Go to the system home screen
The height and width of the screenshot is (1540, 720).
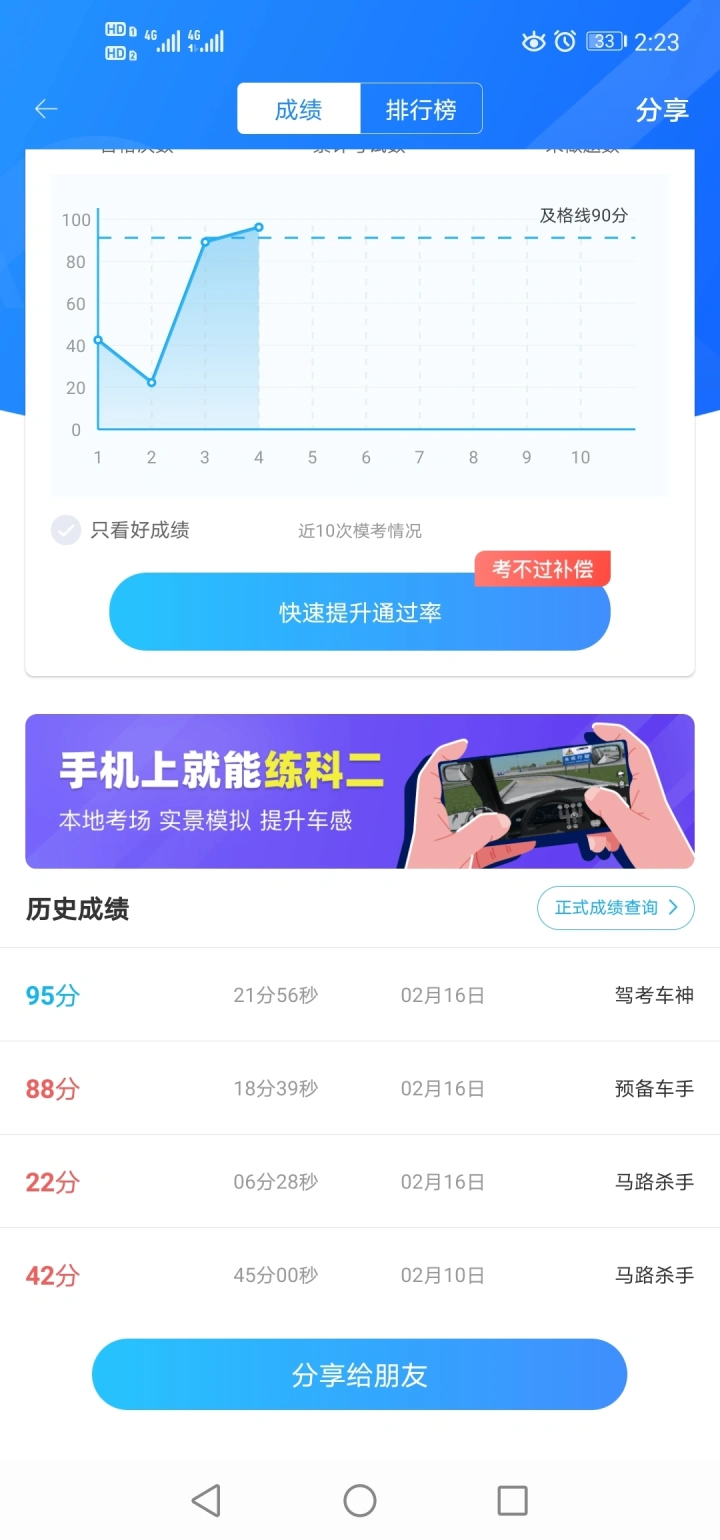click(x=359, y=1500)
